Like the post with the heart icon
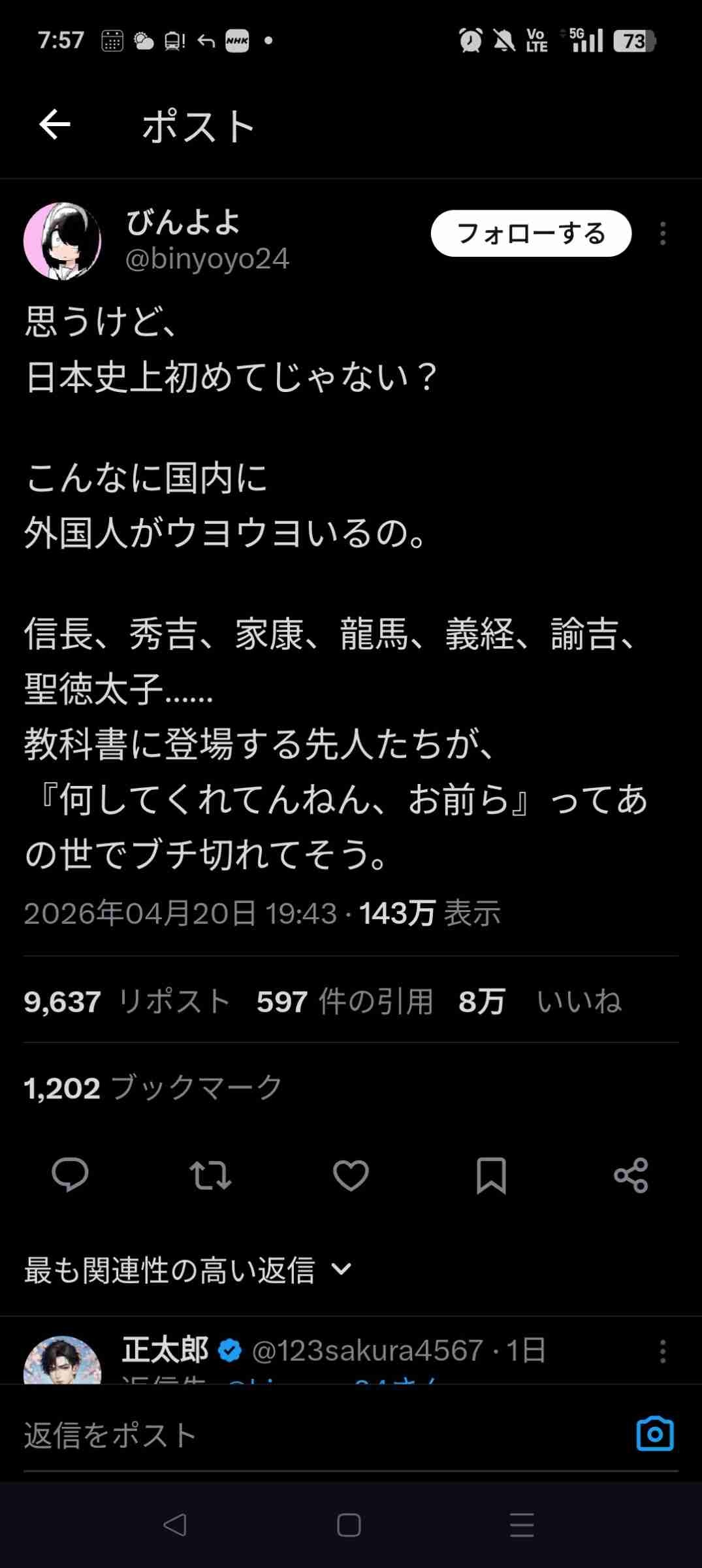702x1568 pixels. pos(351,1175)
